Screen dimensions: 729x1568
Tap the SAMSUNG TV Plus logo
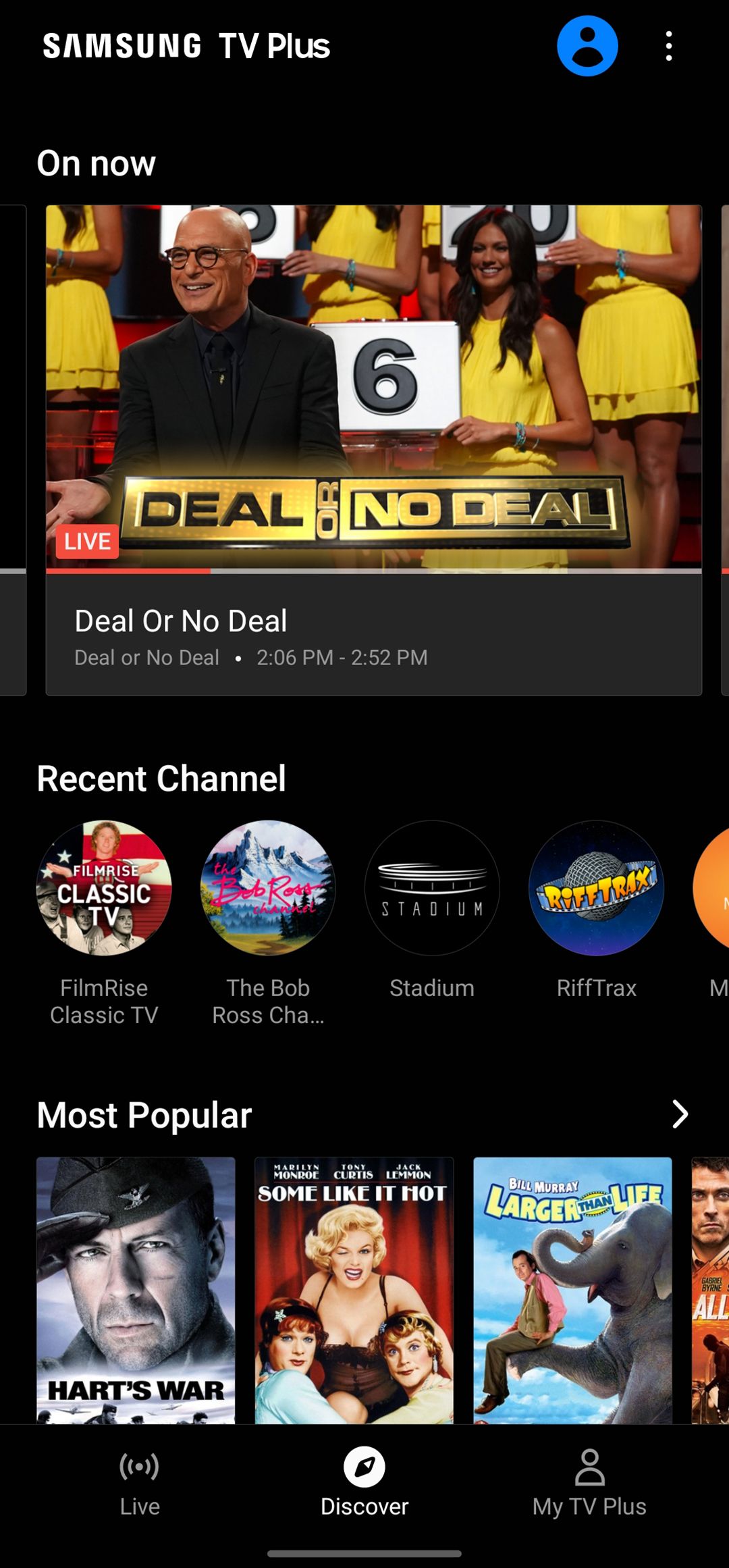click(185, 45)
